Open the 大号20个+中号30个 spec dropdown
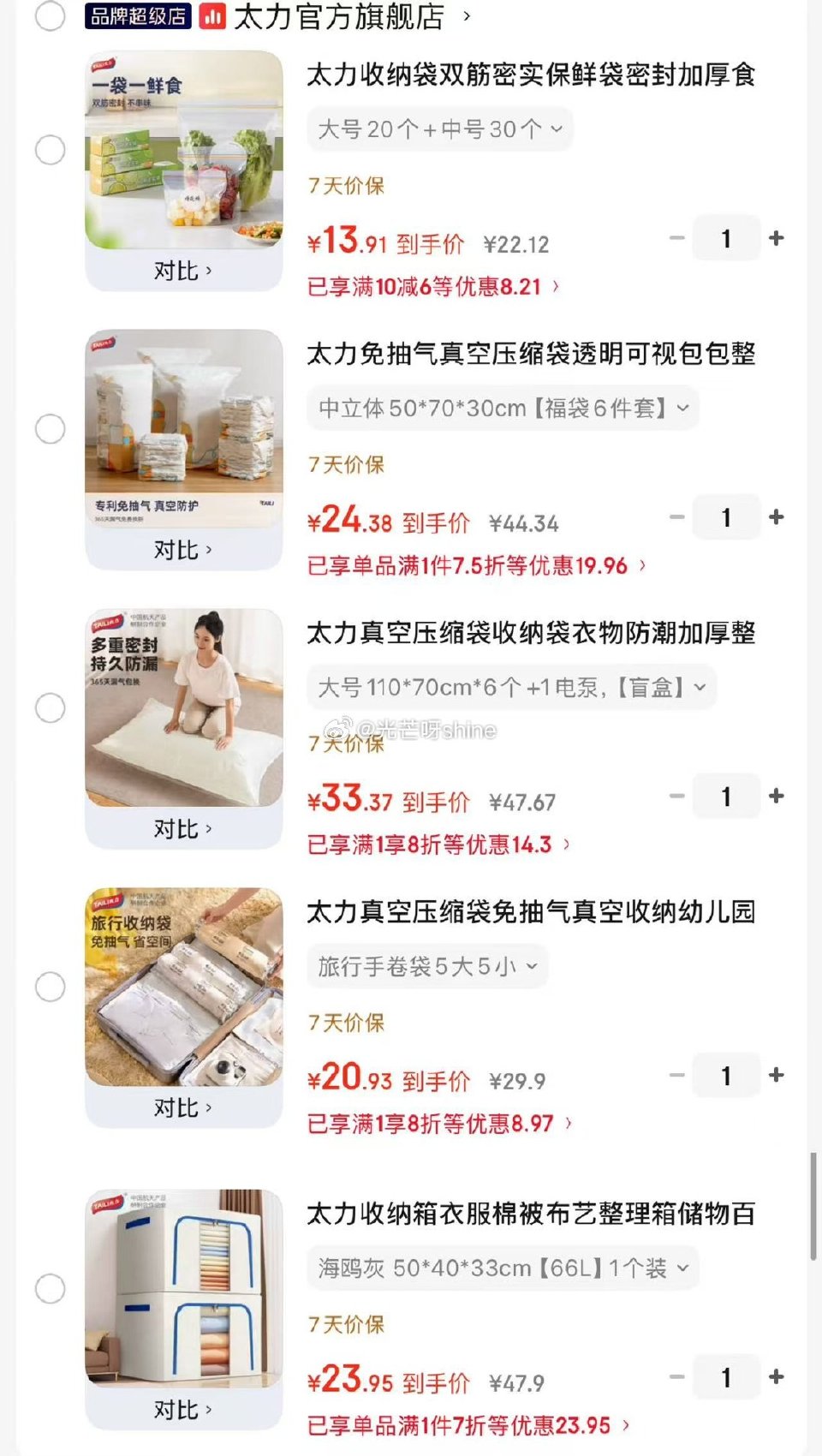The height and width of the screenshot is (1456, 822). pyautogui.click(x=439, y=129)
